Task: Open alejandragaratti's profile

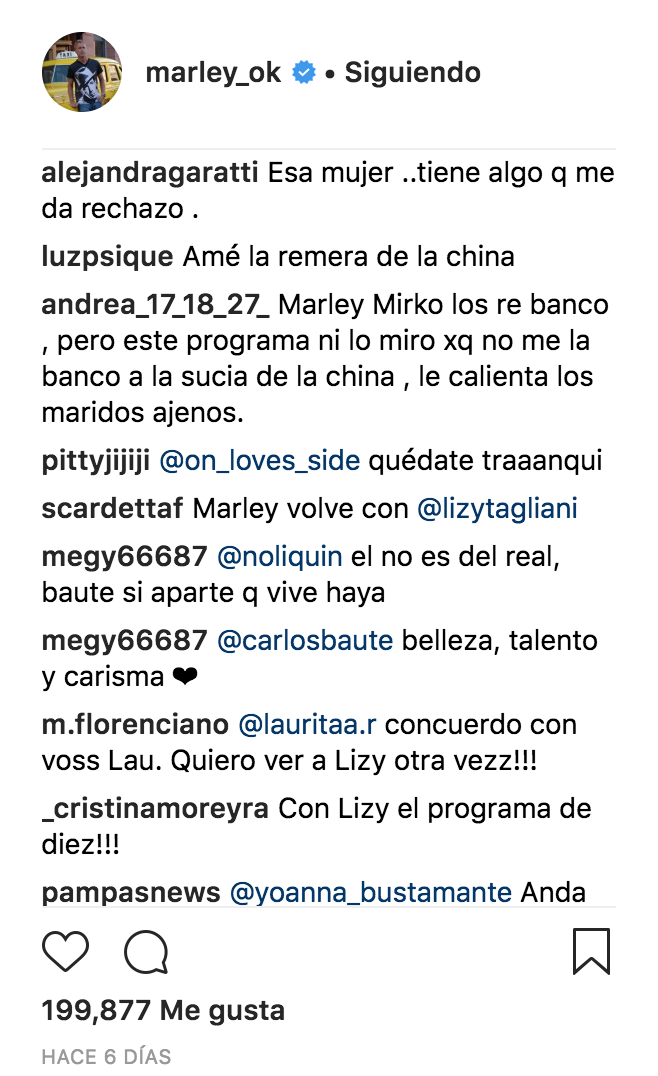Action: coord(151,173)
